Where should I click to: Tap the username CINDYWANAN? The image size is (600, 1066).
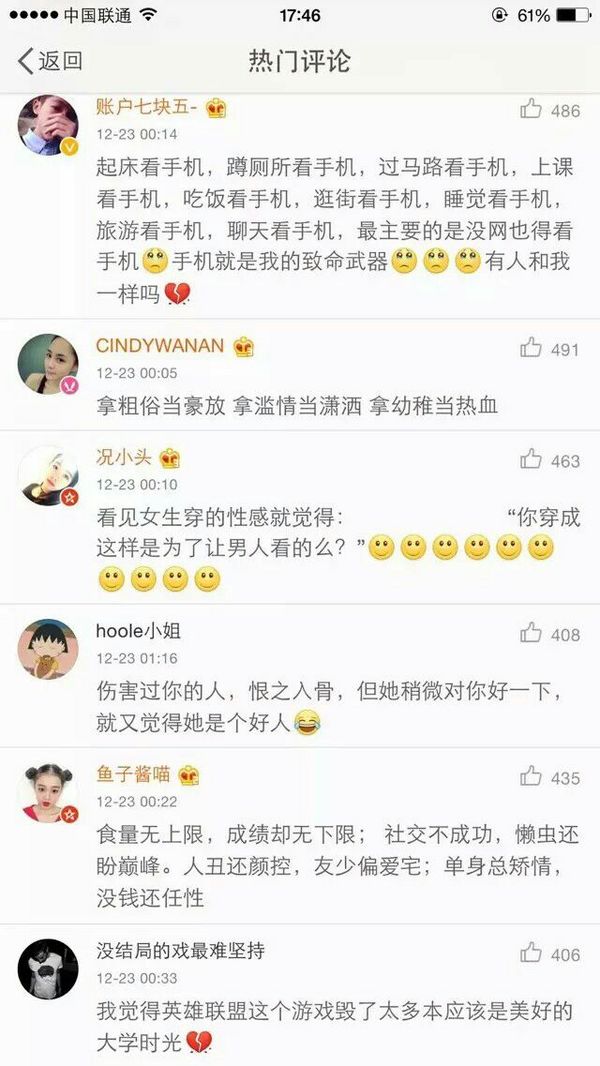pos(160,346)
